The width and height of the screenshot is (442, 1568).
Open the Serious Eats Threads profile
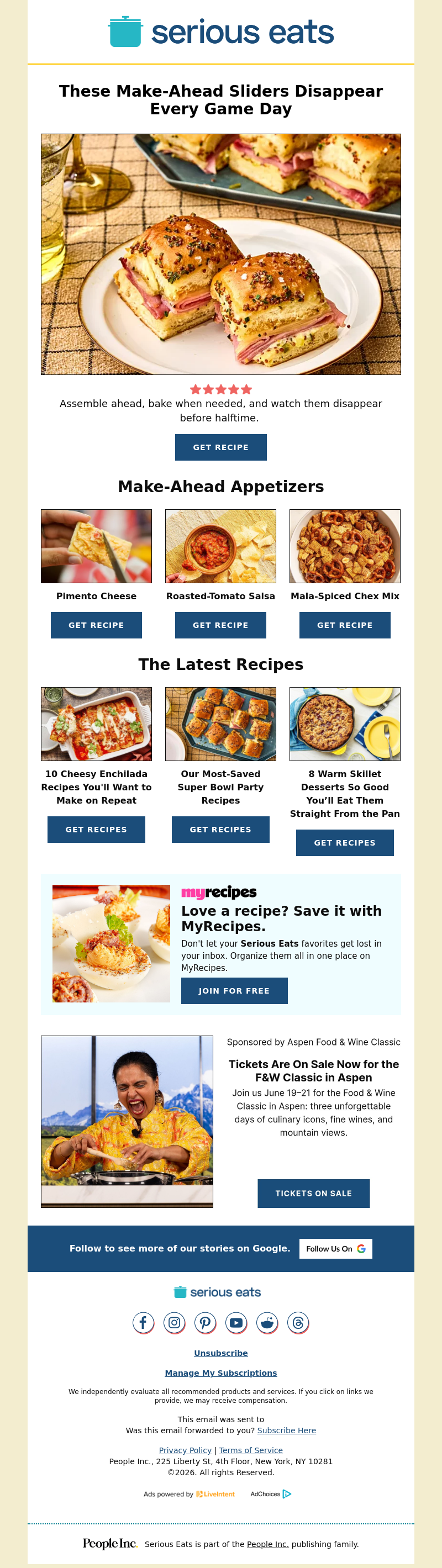tap(298, 1322)
